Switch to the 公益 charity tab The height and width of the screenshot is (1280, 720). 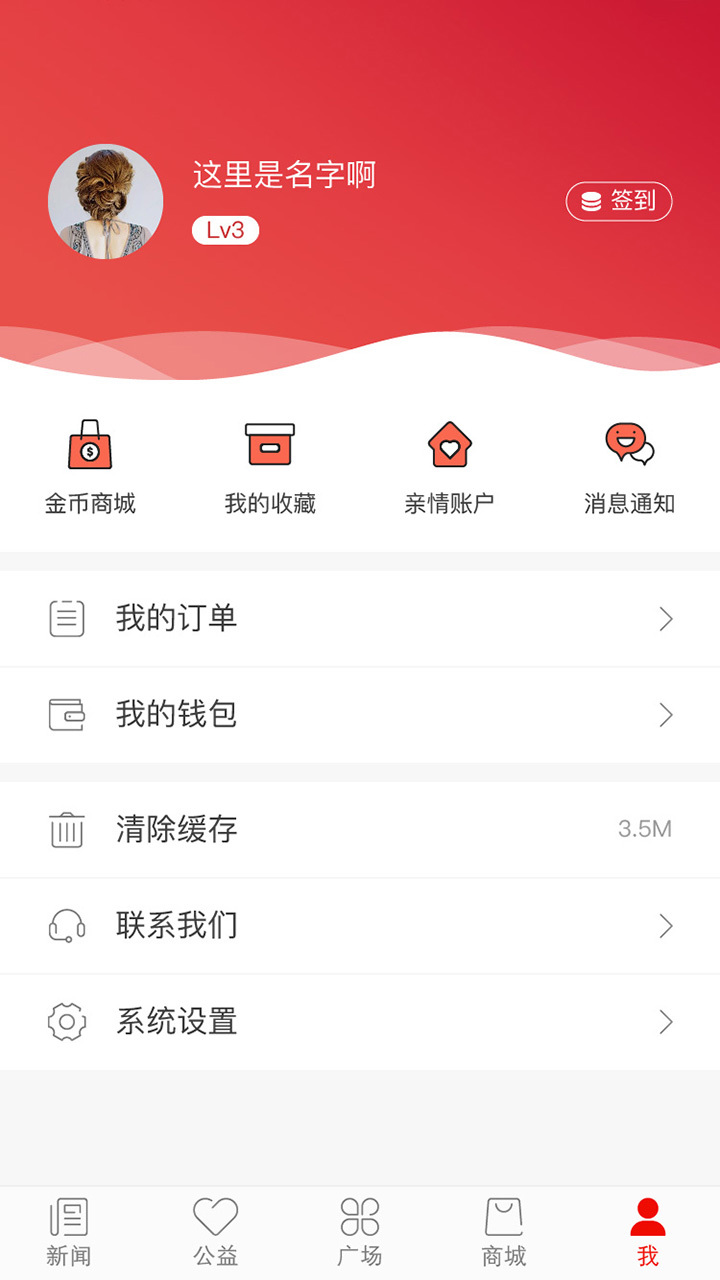click(x=215, y=1232)
